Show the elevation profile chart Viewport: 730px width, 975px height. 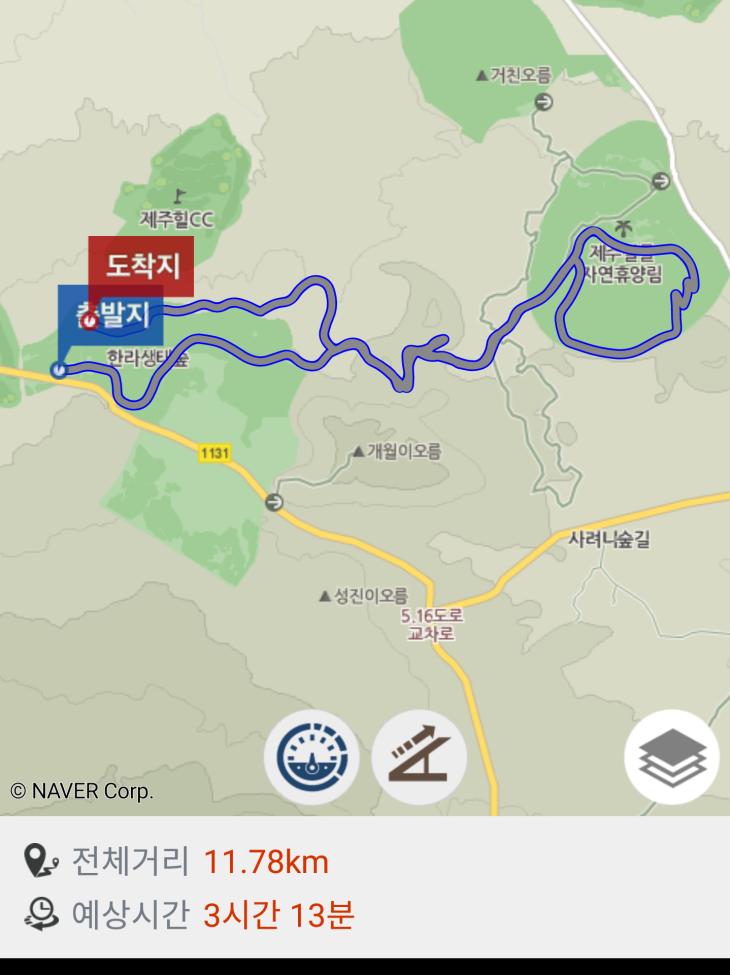point(419,757)
